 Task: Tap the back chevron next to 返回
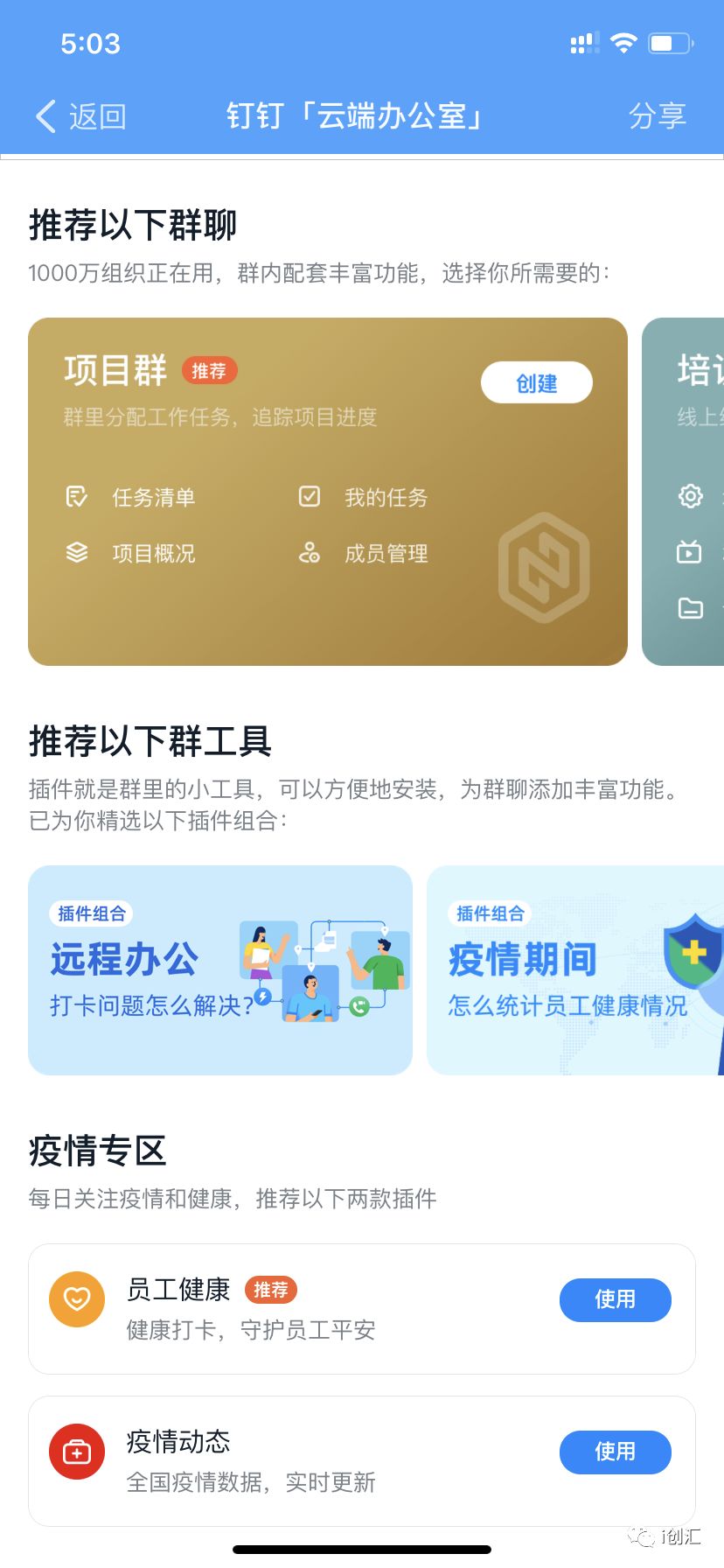(44, 115)
